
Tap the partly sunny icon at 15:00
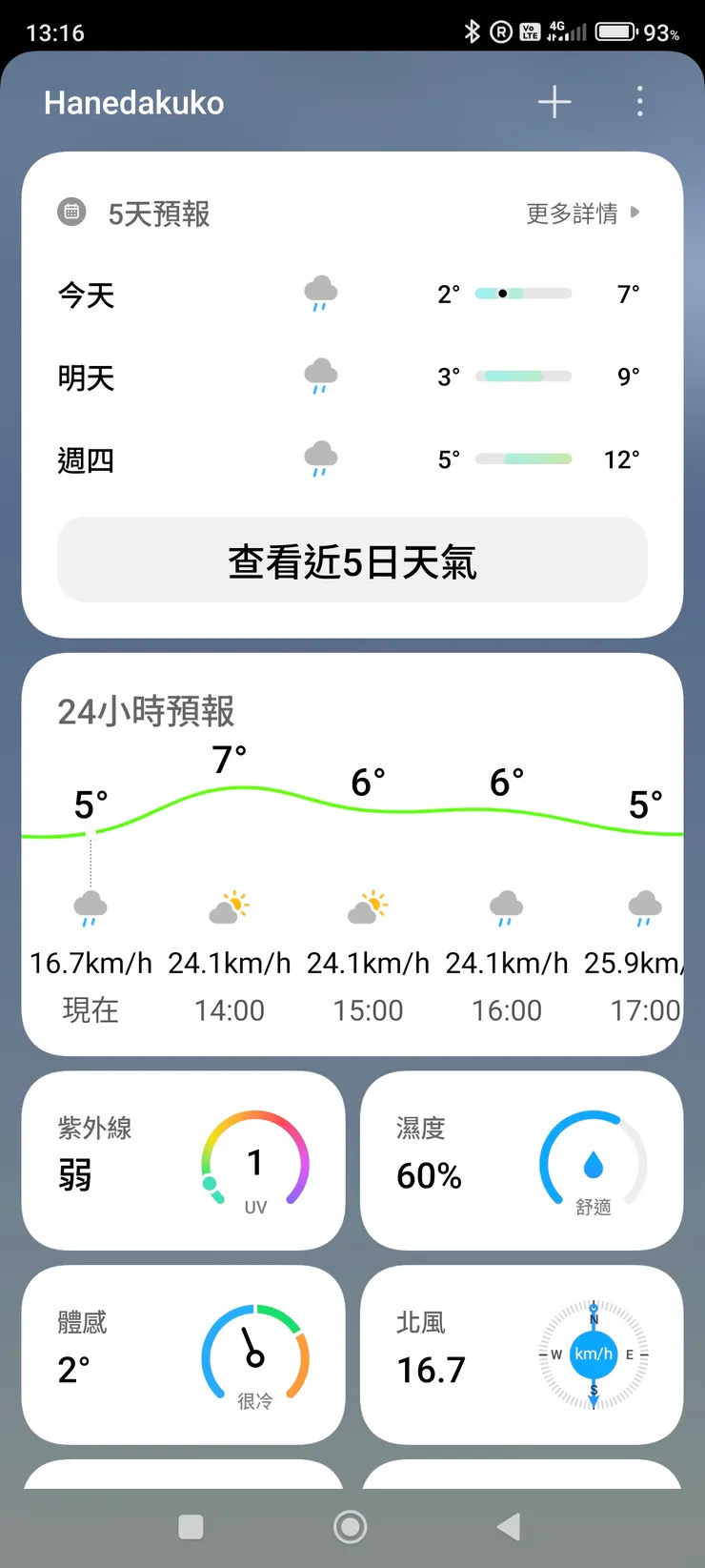(368, 906)
